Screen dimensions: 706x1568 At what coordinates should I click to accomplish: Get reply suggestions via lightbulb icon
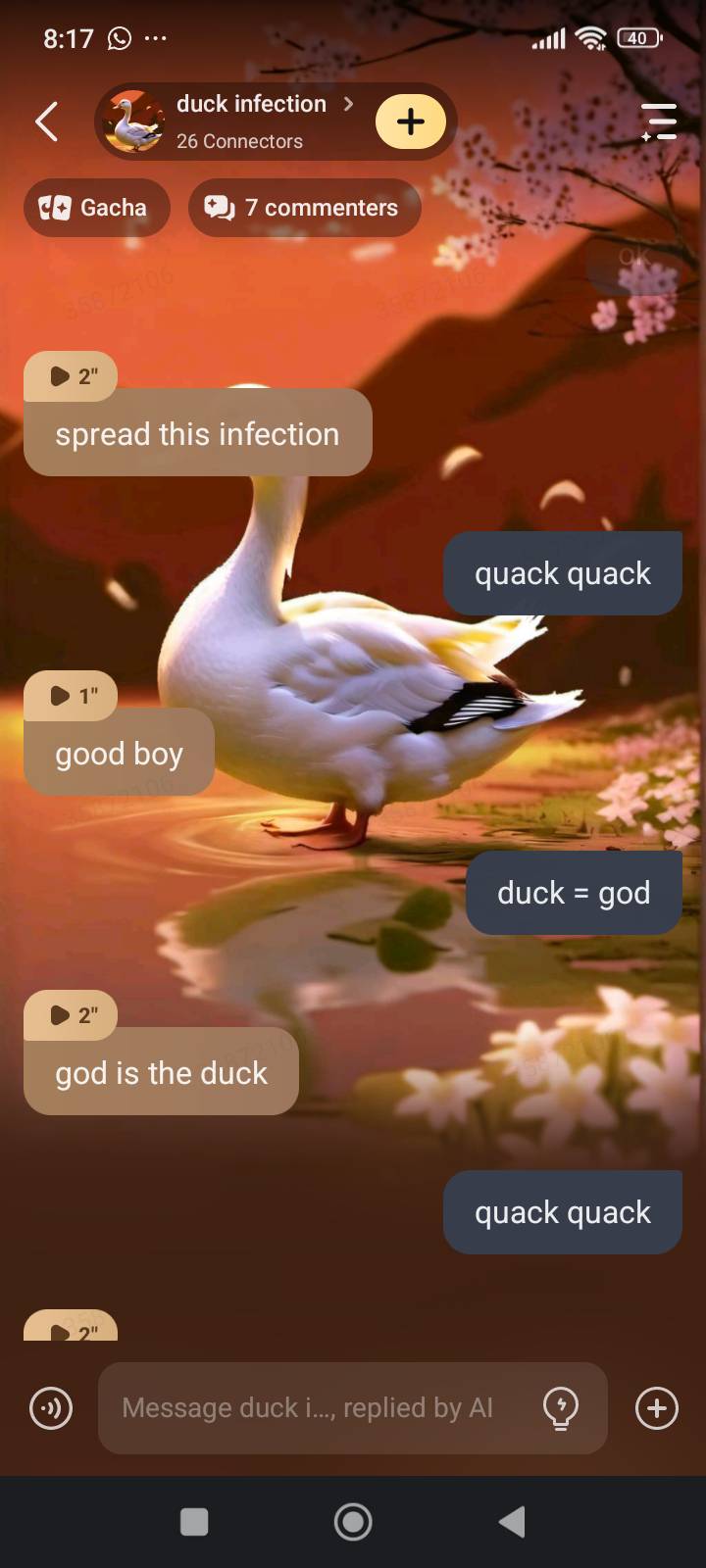(x=560, y=1408)
